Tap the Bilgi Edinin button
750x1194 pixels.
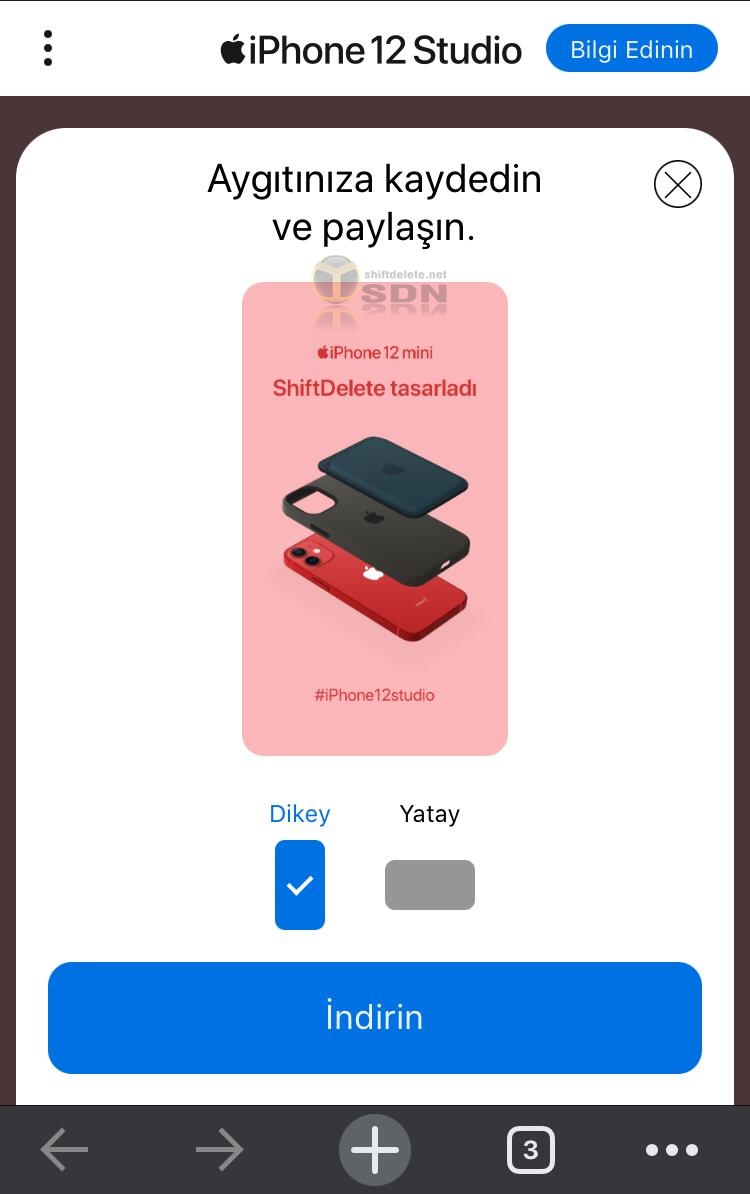[631, 49]
